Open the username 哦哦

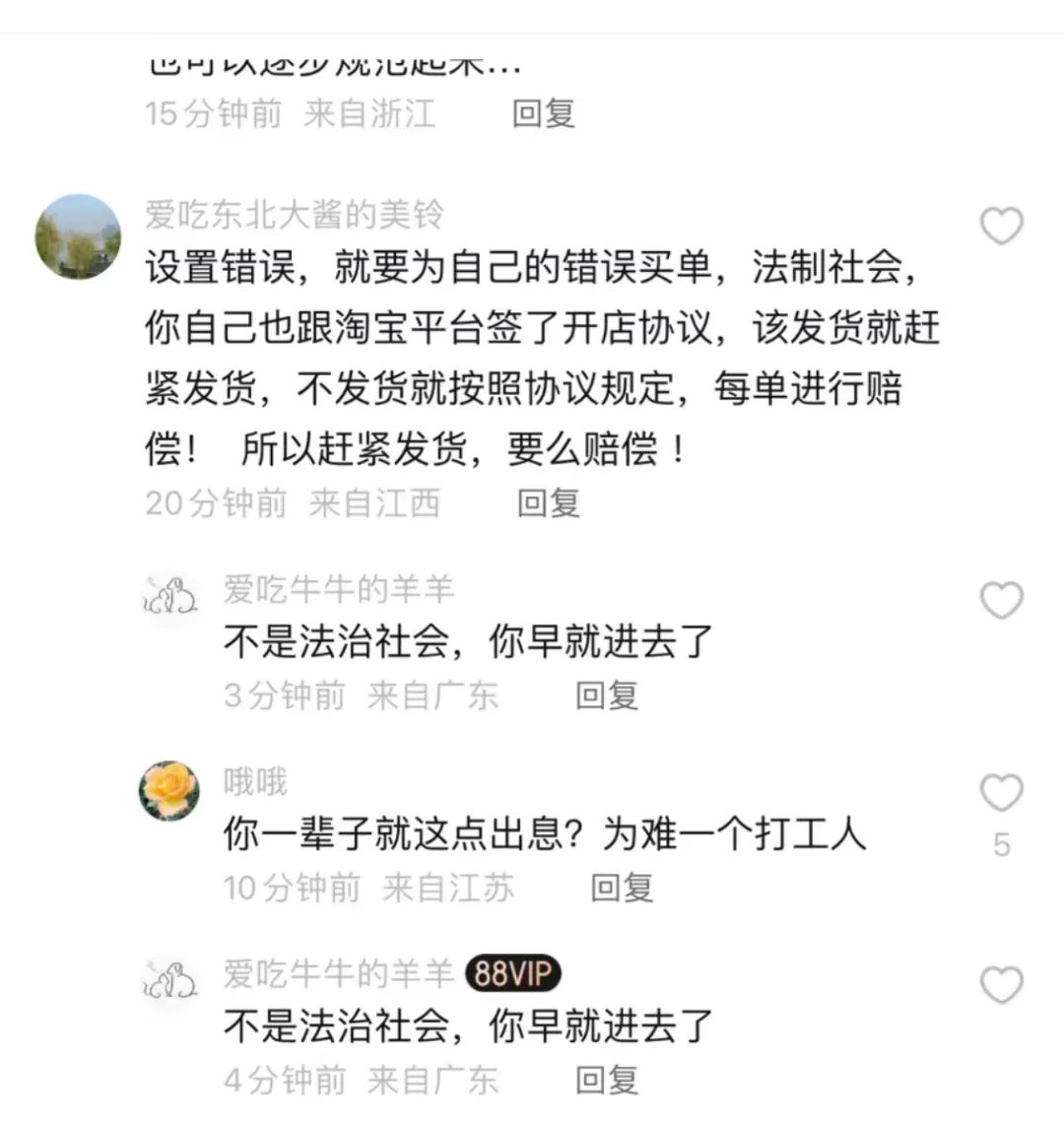pos(255,782)
